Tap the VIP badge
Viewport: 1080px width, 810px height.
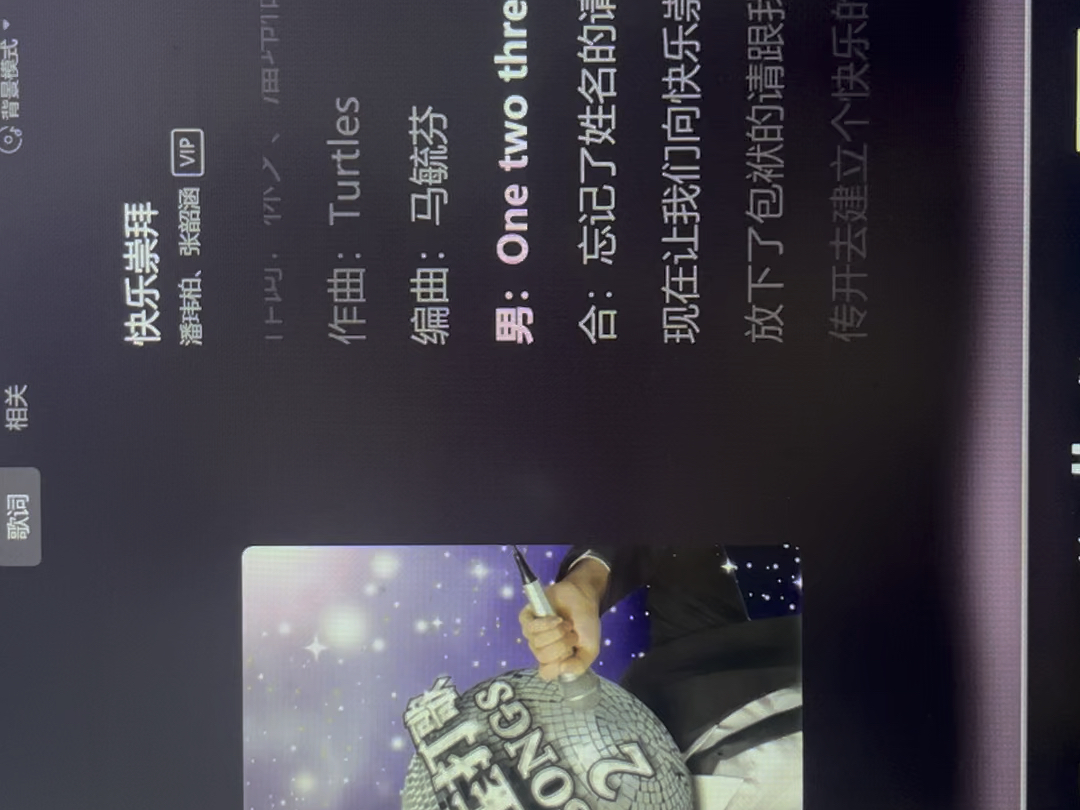[x=187, y=152]
